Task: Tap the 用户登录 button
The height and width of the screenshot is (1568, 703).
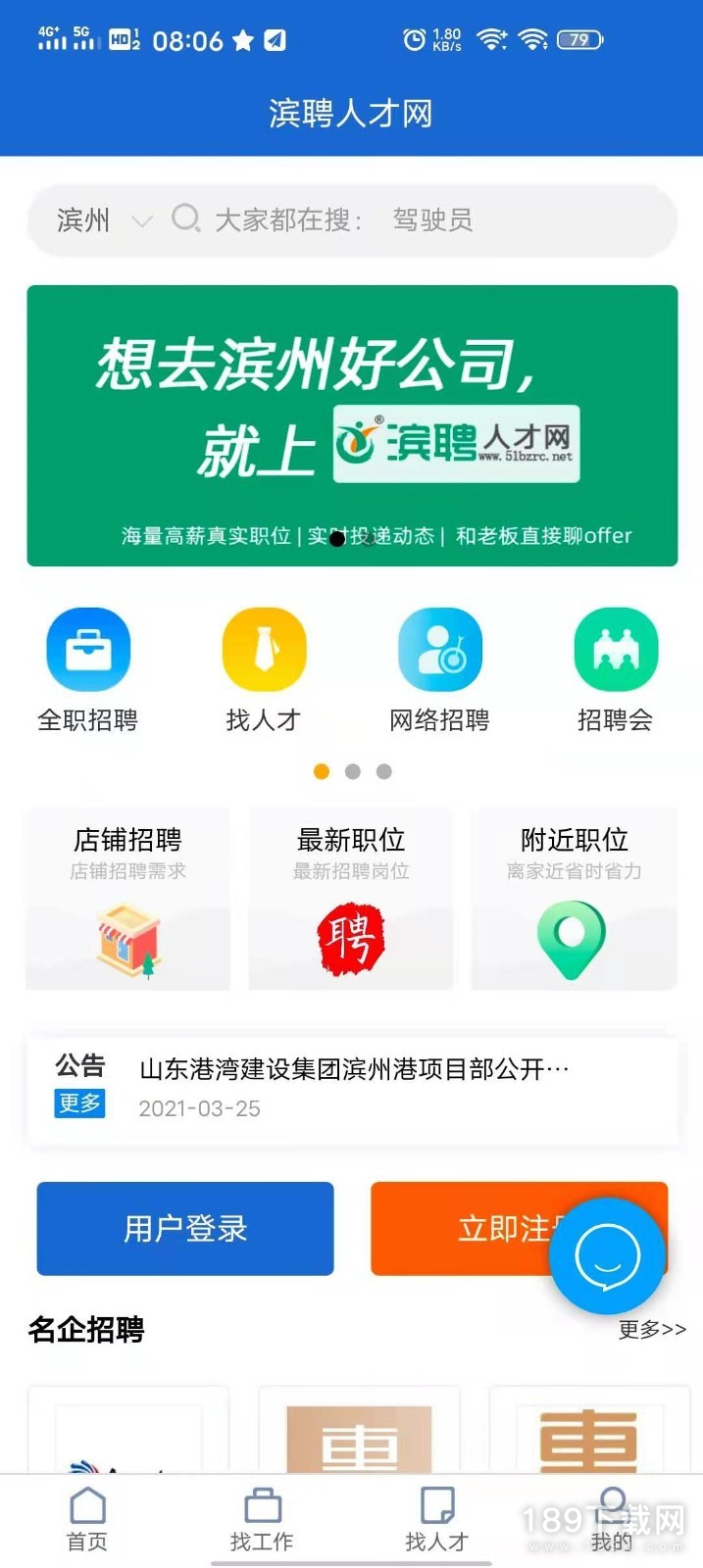Action: click(x=185, y=1228)
